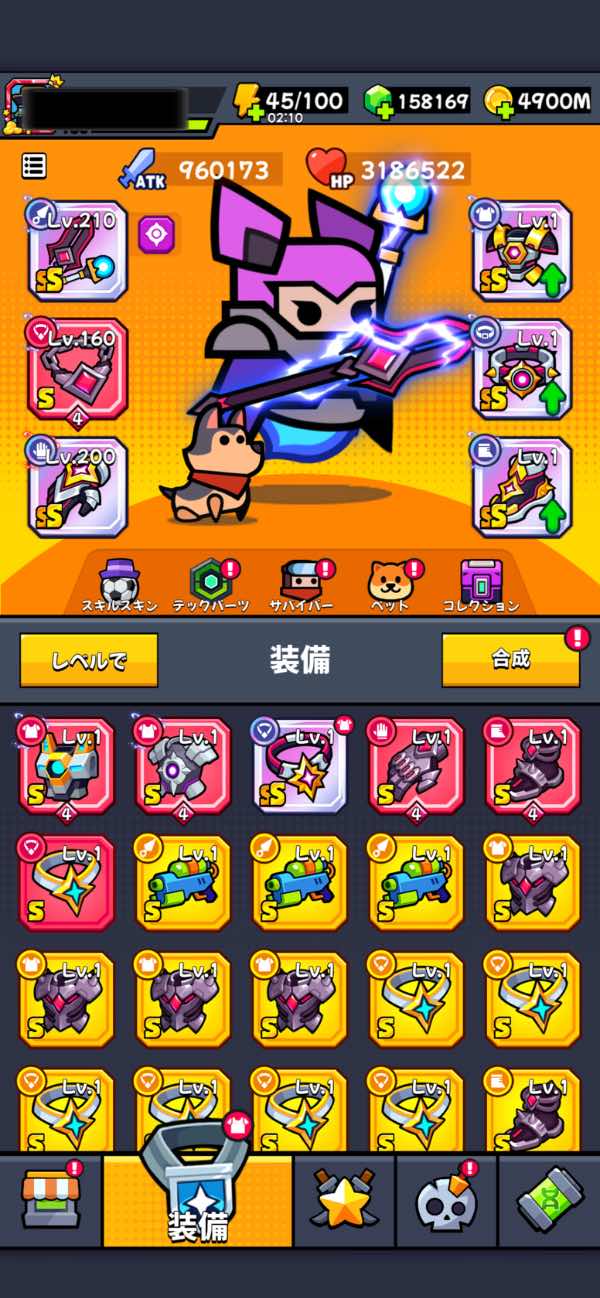Open the ペット section

[x=387, y=585]
